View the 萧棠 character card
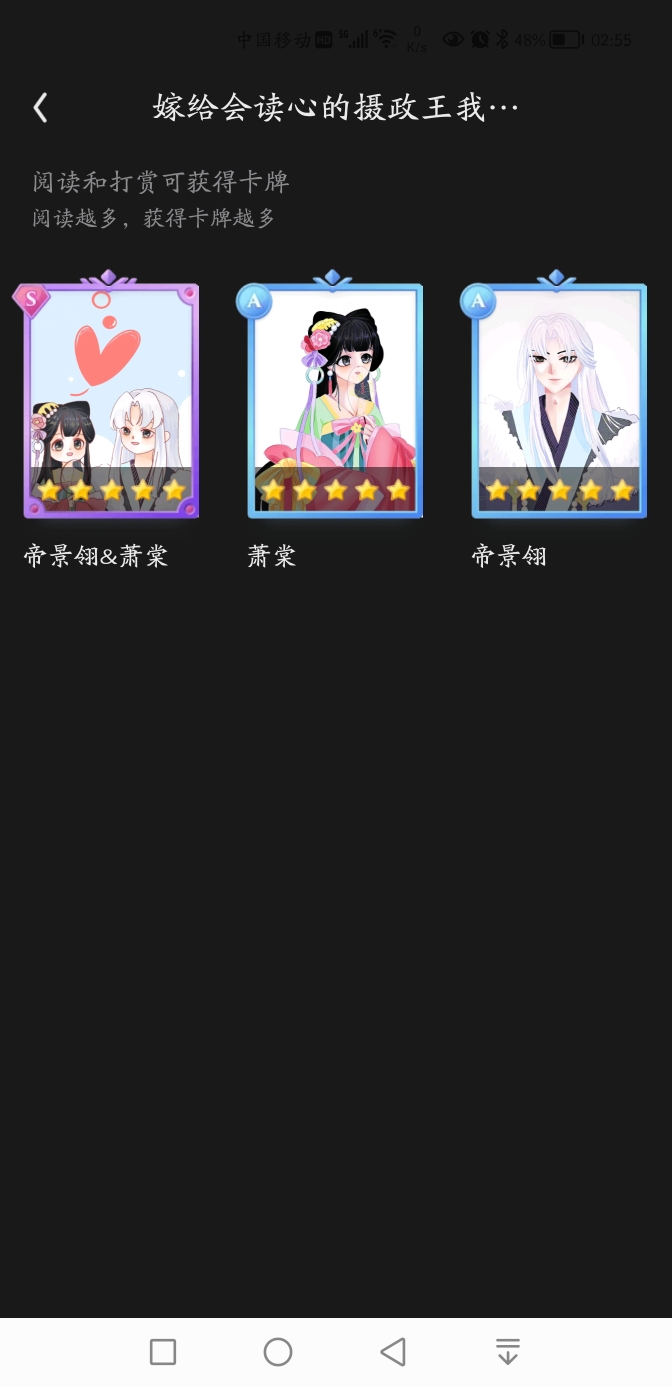Viewport: 672px width, 1386px height. click(x=335, y=400)
